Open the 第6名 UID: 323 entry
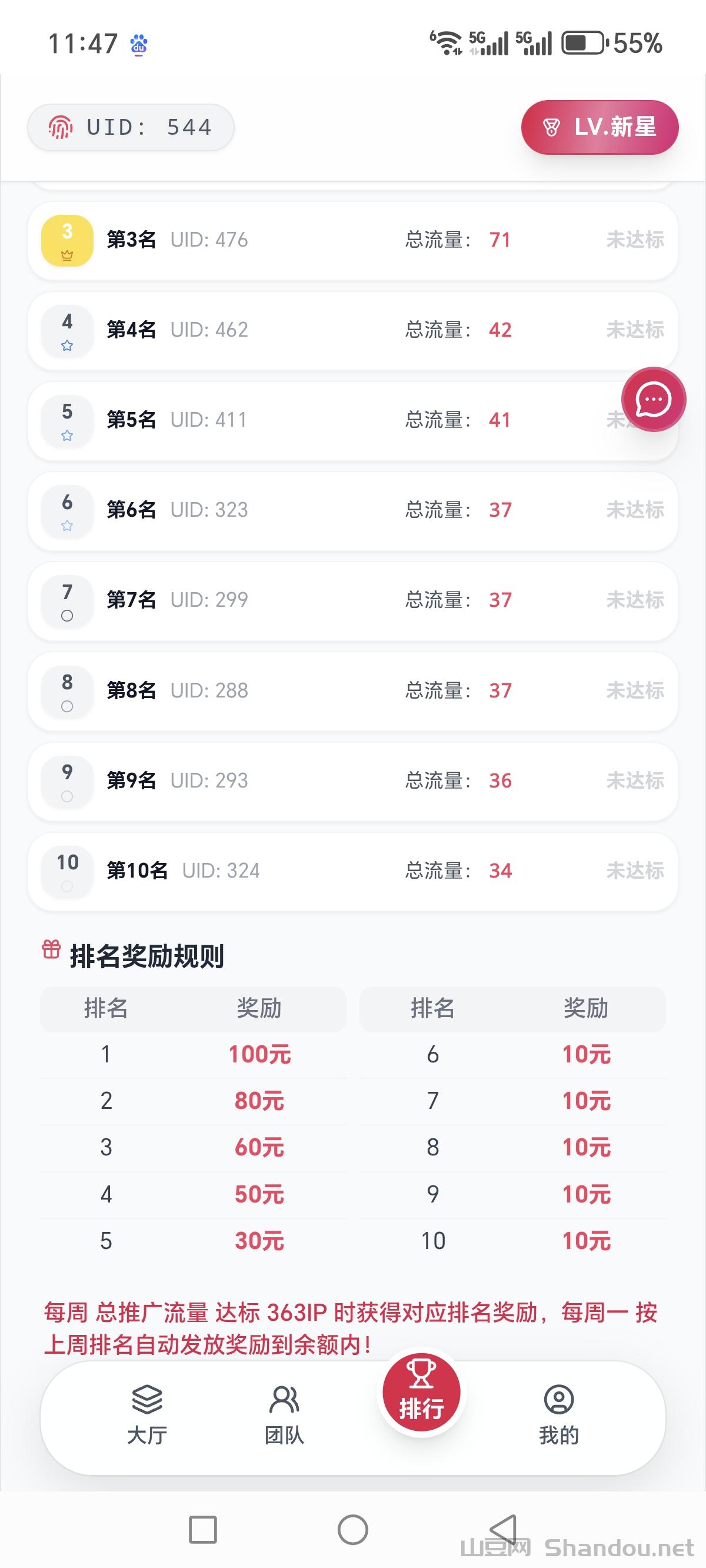The width and height of the screenshot is (706, 1568). coord(353,510)
